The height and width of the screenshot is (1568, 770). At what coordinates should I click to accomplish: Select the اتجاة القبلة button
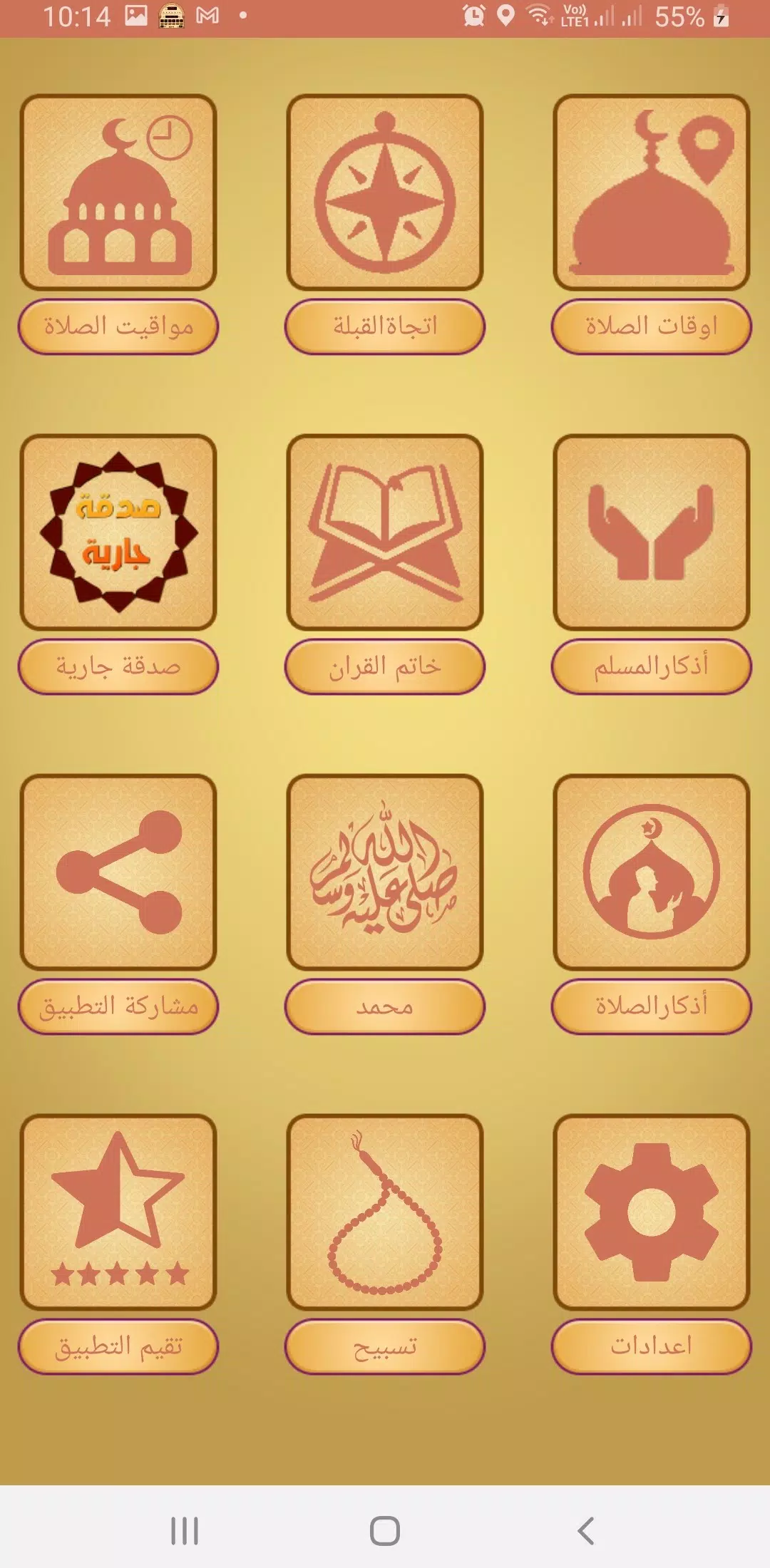pyautogui.click(x=385, y=326)
